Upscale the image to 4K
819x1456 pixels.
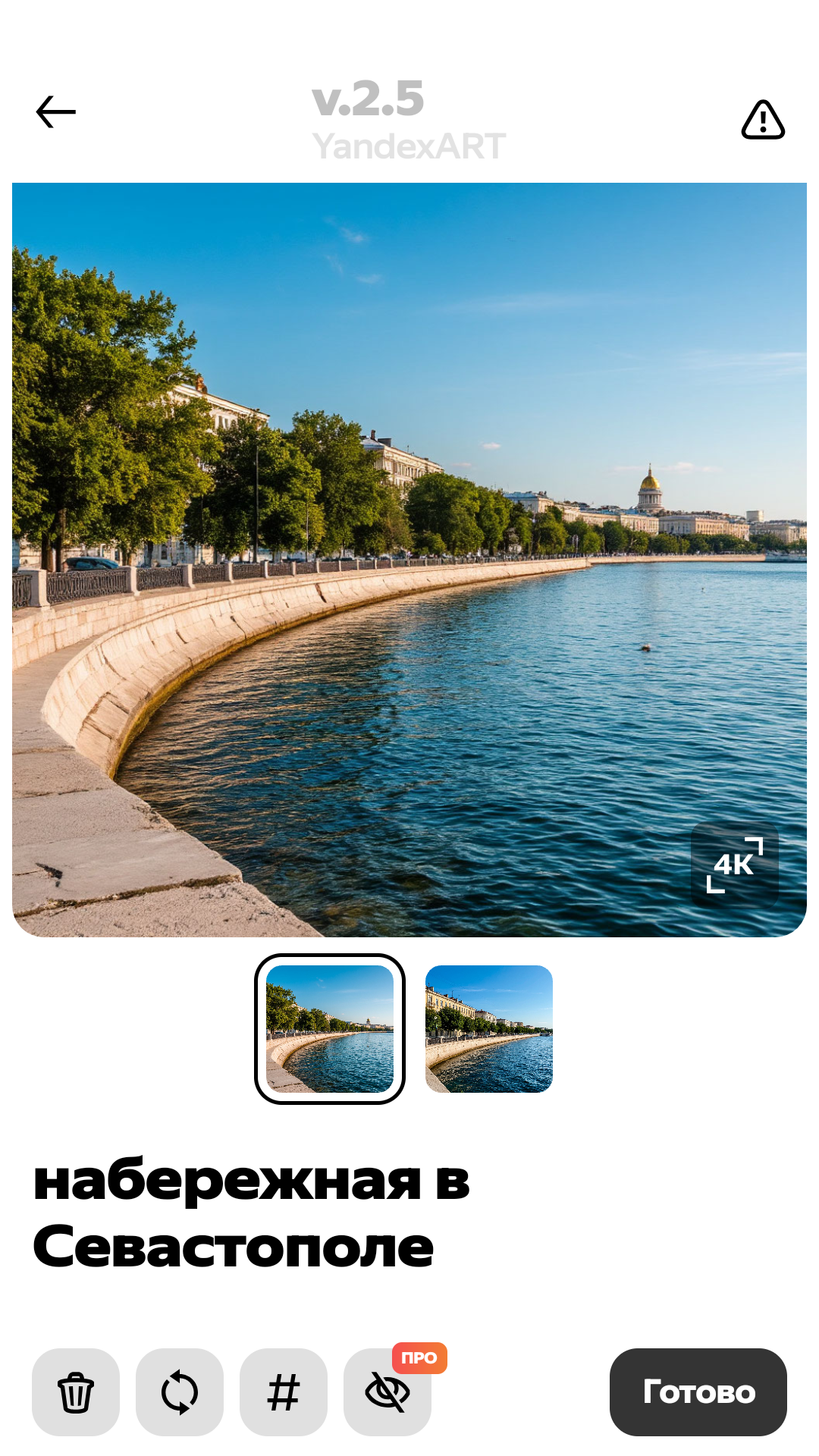[x=734, y=865]
